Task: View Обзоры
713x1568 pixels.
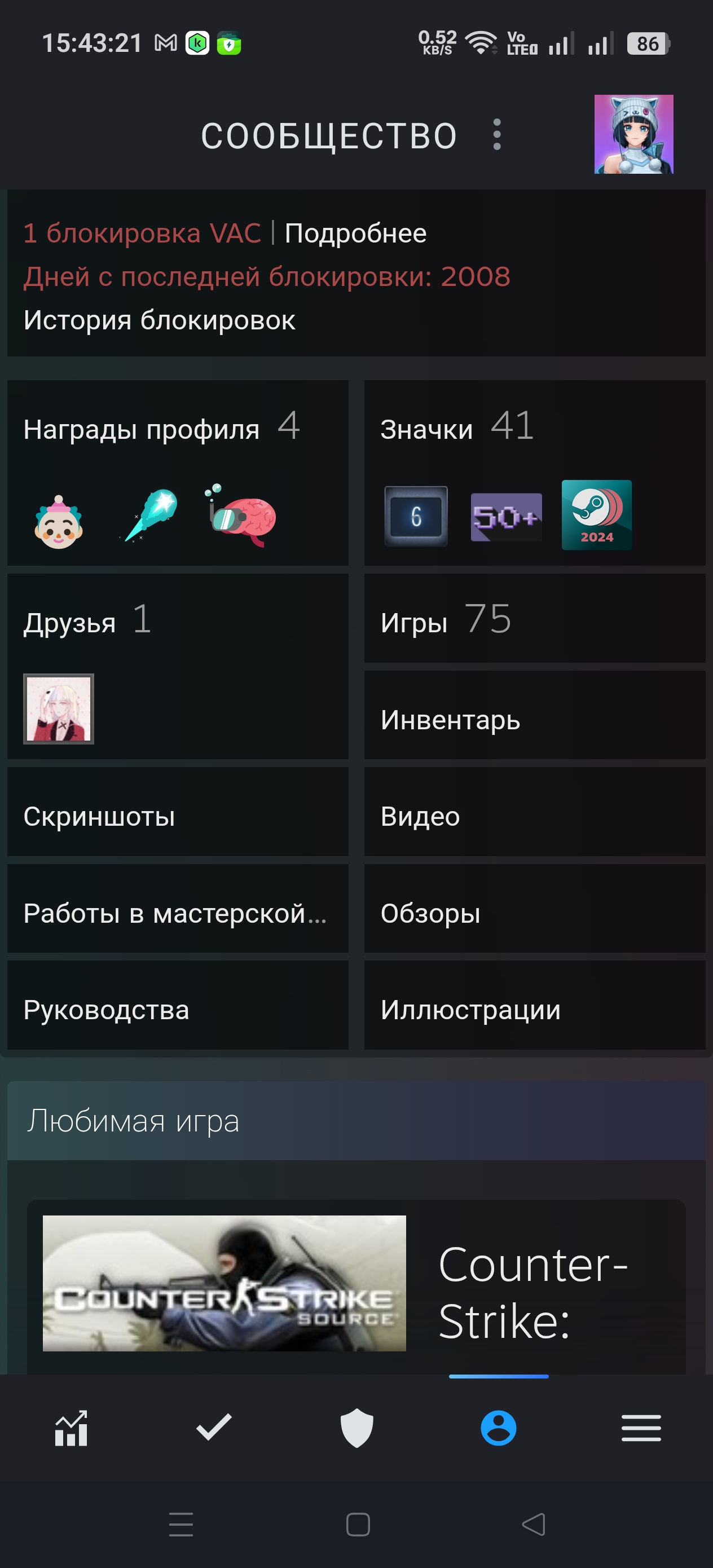Action: tap(430, 913)
